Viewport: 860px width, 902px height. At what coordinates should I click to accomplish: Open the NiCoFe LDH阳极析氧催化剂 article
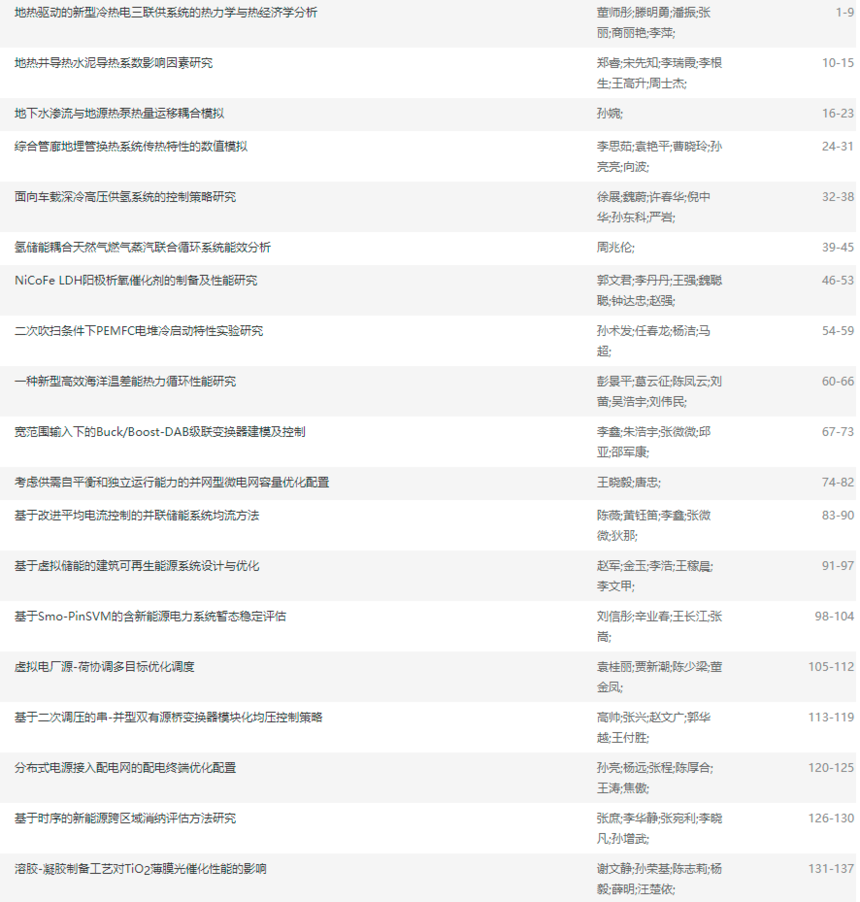tap(136, 280)
